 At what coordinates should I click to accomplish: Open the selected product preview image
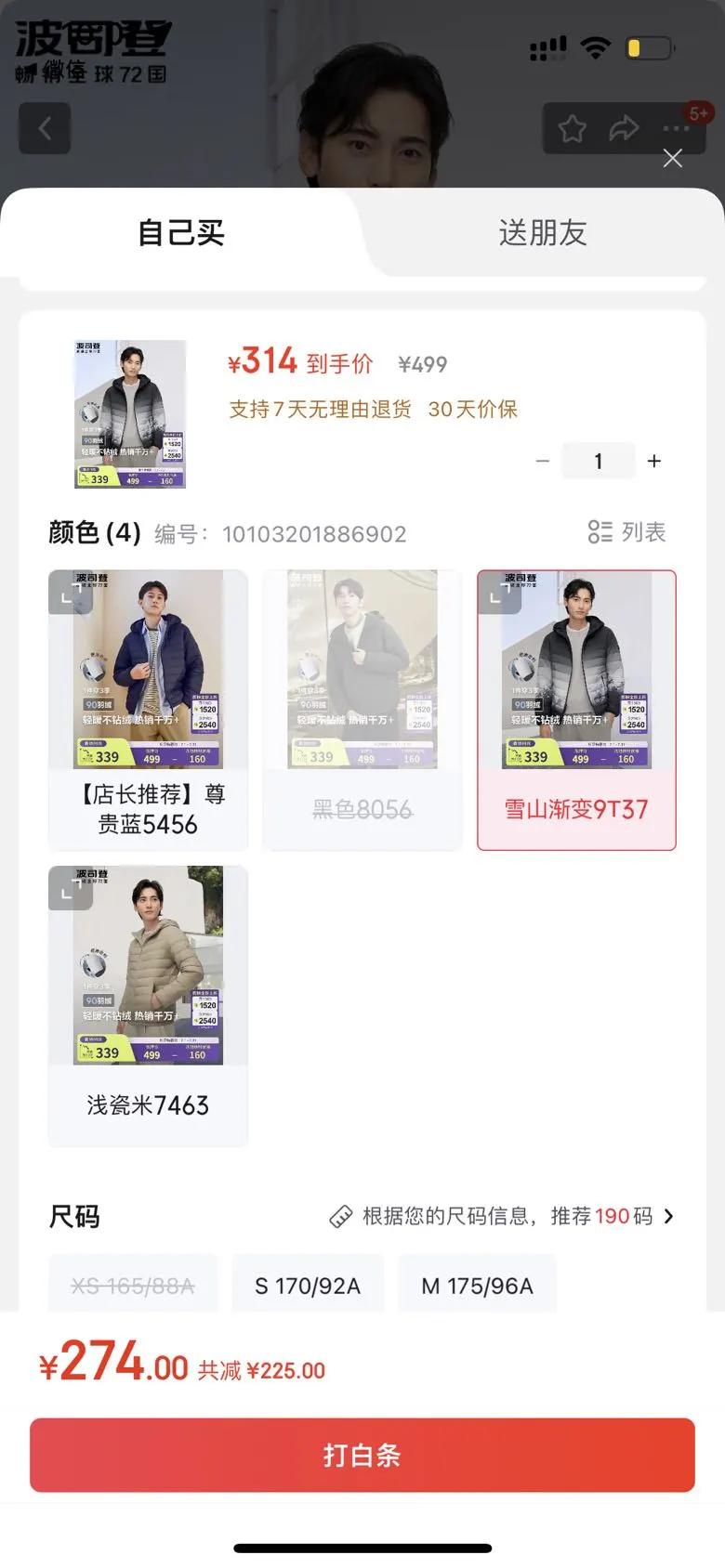pos(130,414)
